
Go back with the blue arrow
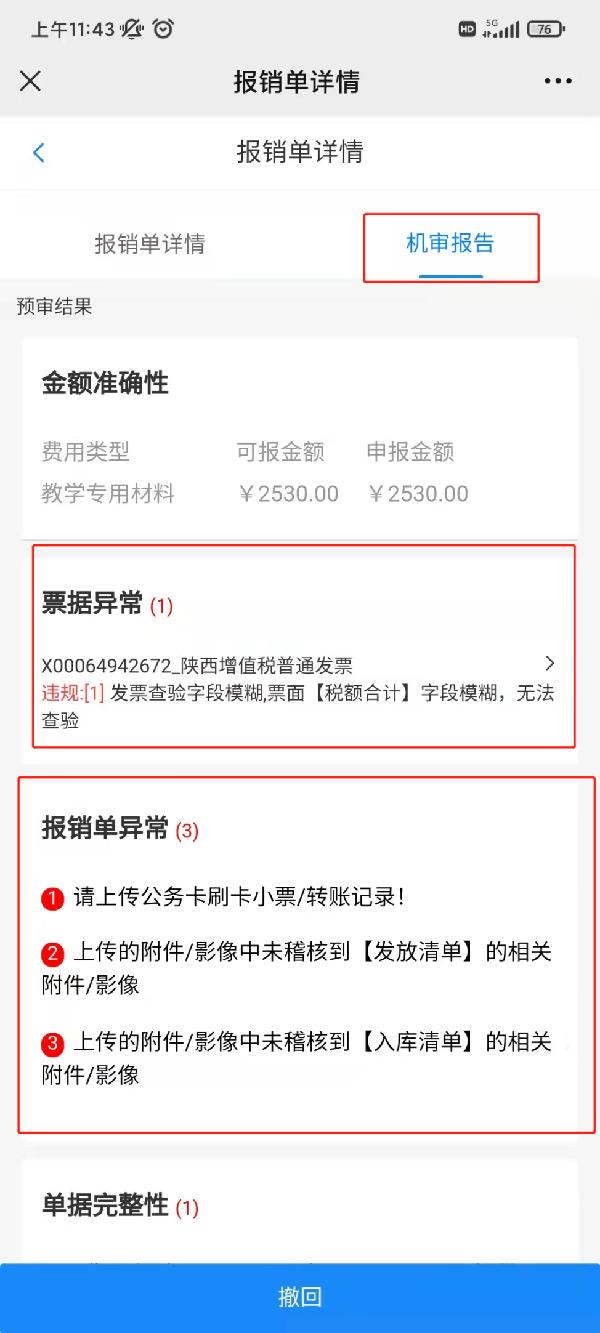click(39, 152)
